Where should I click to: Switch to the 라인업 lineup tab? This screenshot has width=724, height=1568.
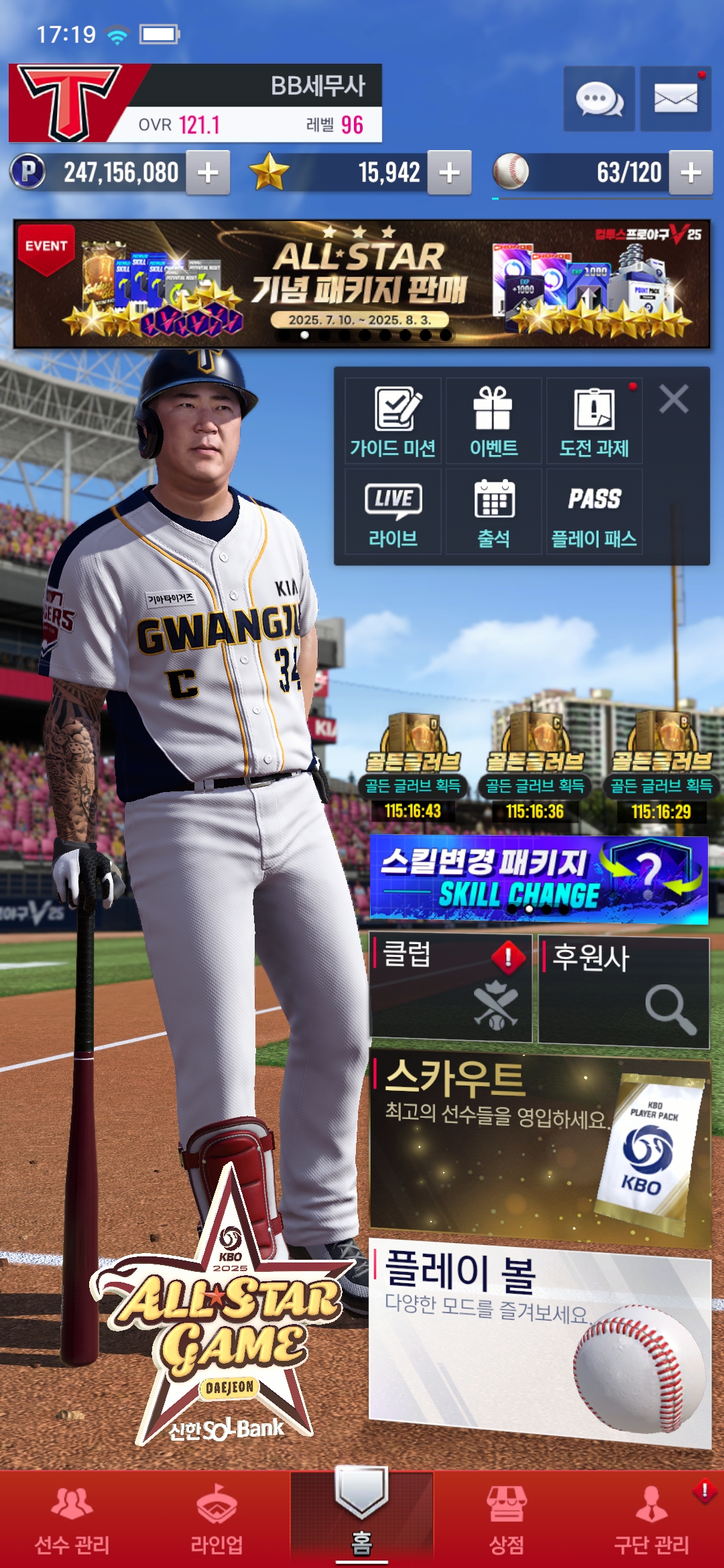click(x=217, y=1520)
